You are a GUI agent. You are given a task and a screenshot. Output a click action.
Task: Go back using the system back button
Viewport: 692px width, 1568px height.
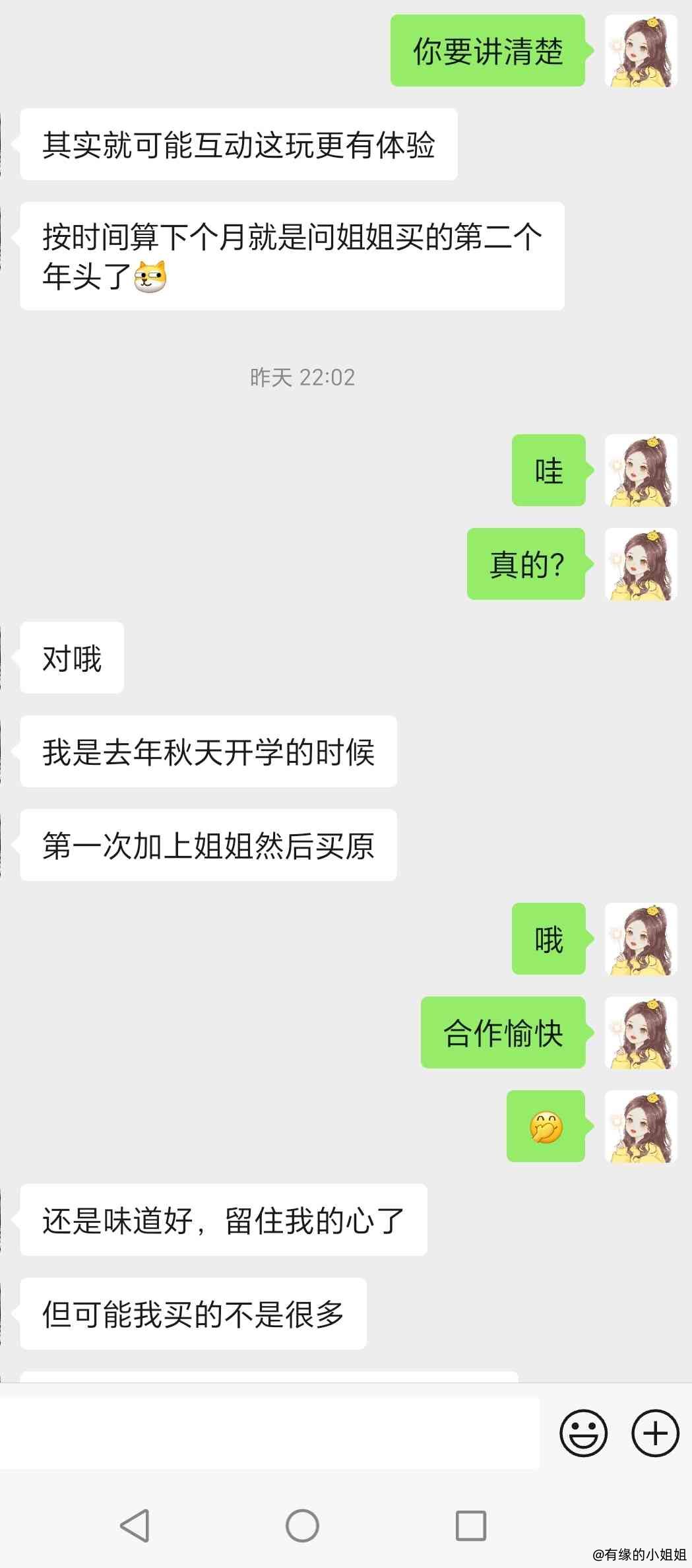(x=135, y=1526)
